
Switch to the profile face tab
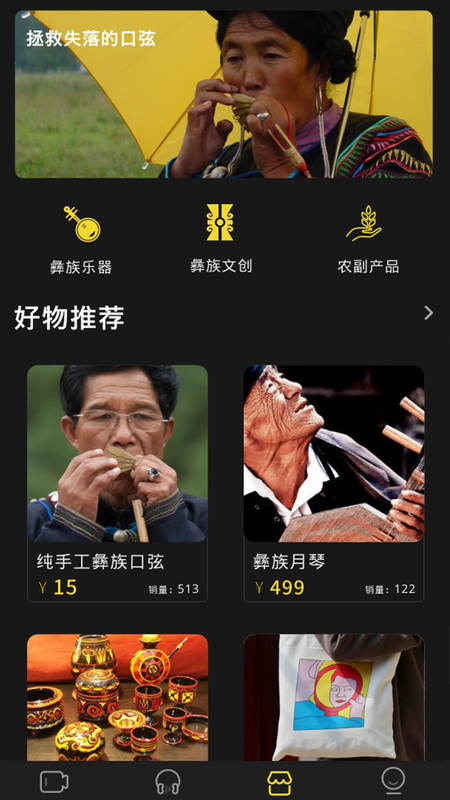[393, 781]
